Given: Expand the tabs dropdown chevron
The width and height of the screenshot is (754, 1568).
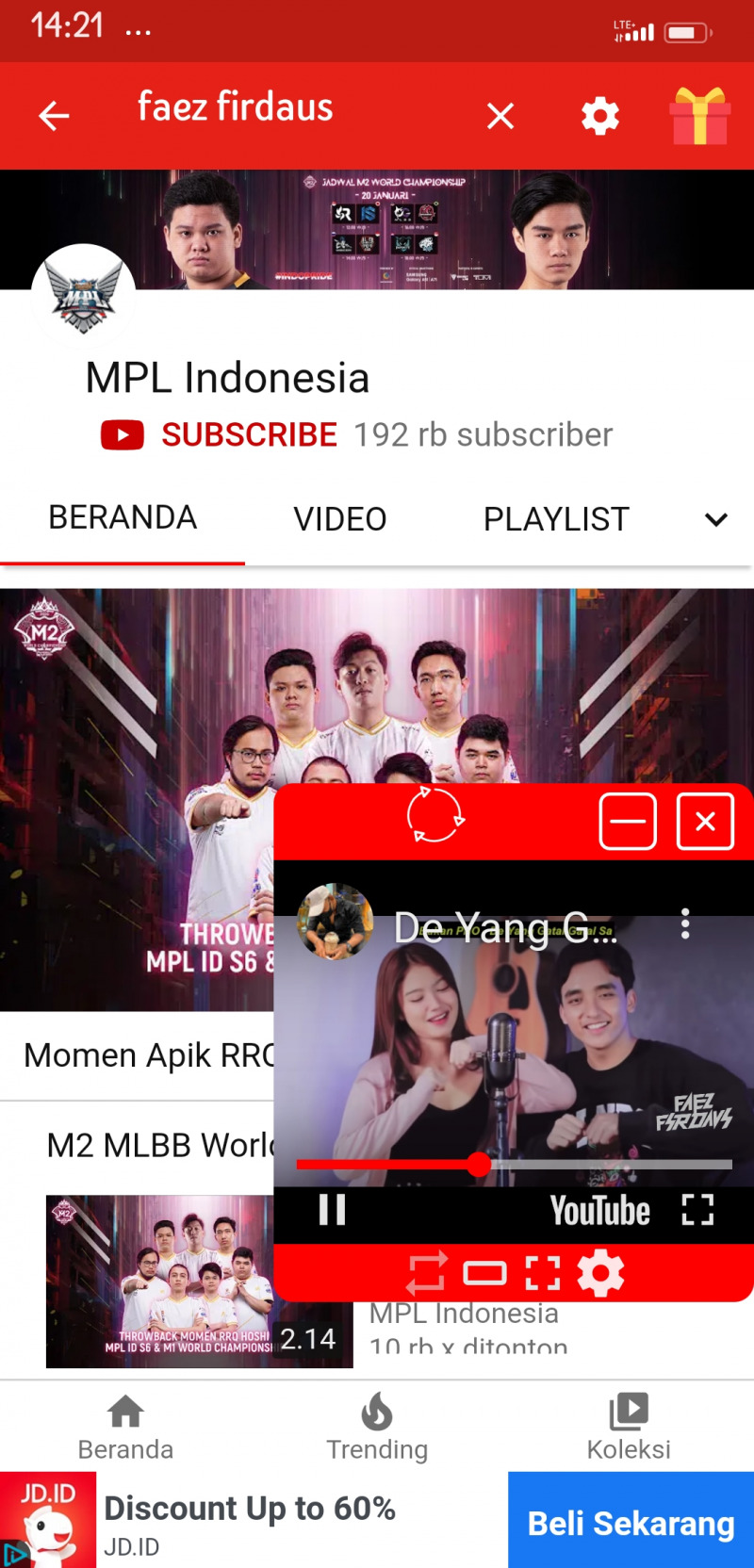Looking at the screenshot, I should [x=716, y=520].
